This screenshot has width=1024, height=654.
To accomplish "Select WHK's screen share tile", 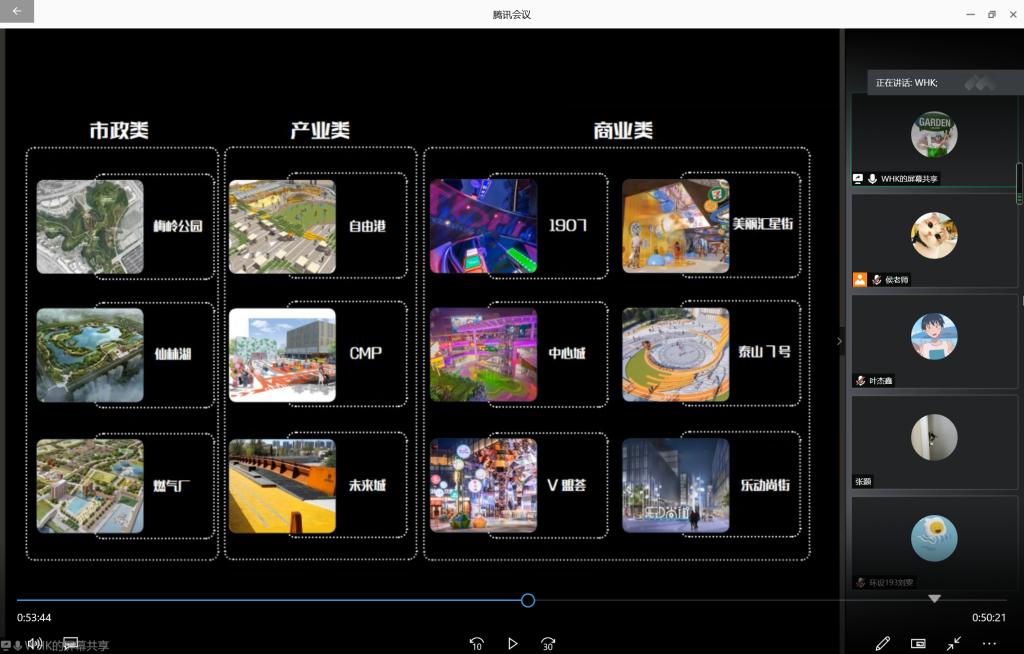I will tap(933, 138).
